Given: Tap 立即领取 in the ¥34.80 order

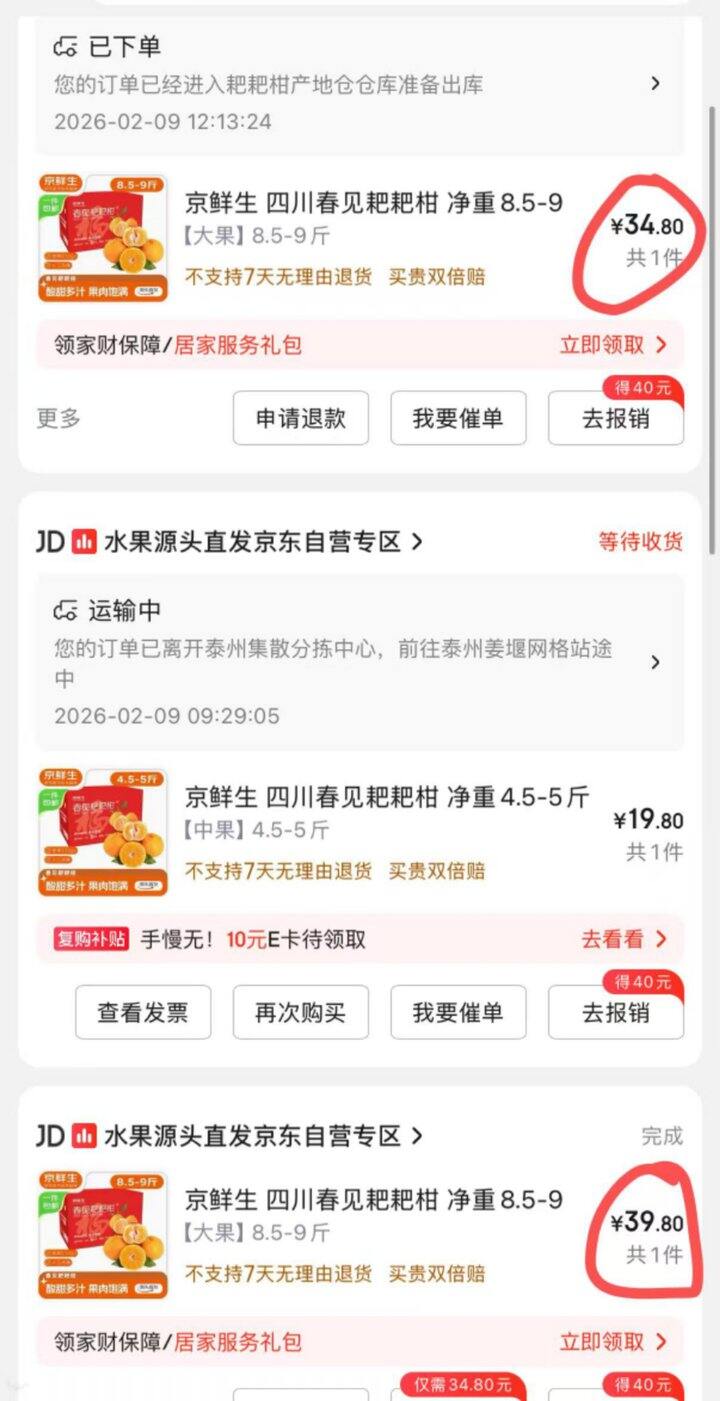Looking at the screenshot, I should pyautogui.click(x=612, y=345).
